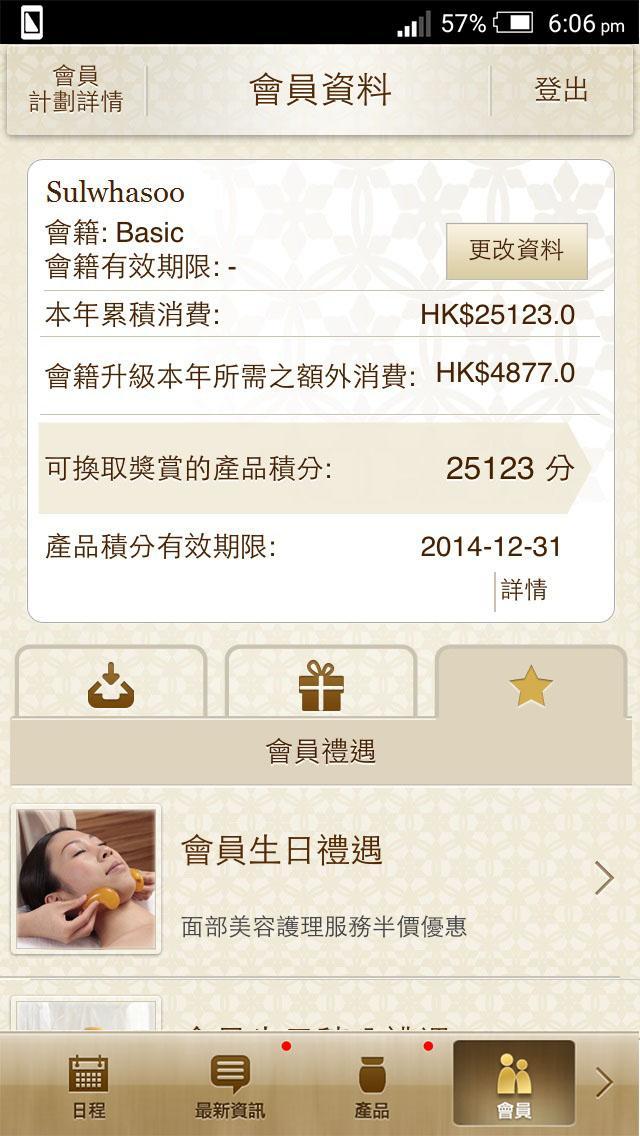640x1136 pixels.
Task: Switch to 產品 products tab
Action: (x=371, y=1086)
